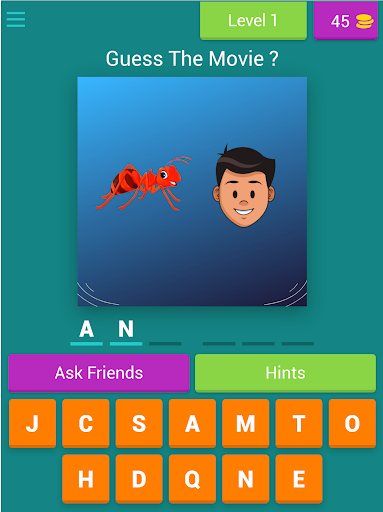Select letter C tile
Screen dimensions: 383x512
click(x=86, y=423)
